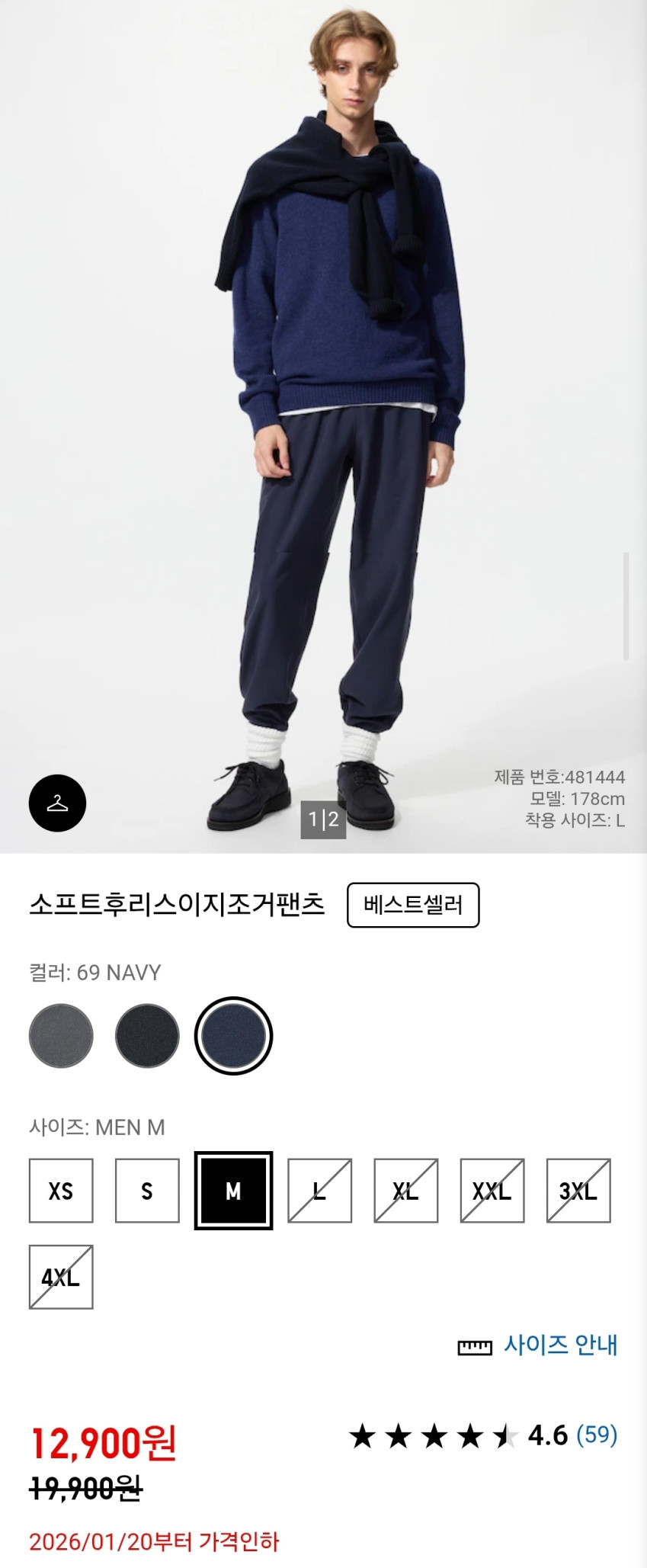Image resolution: width=647 pixels, height=1568 pixels.
Task: Tap the sold-out size 3XL
Action: tap(578, 1191)
